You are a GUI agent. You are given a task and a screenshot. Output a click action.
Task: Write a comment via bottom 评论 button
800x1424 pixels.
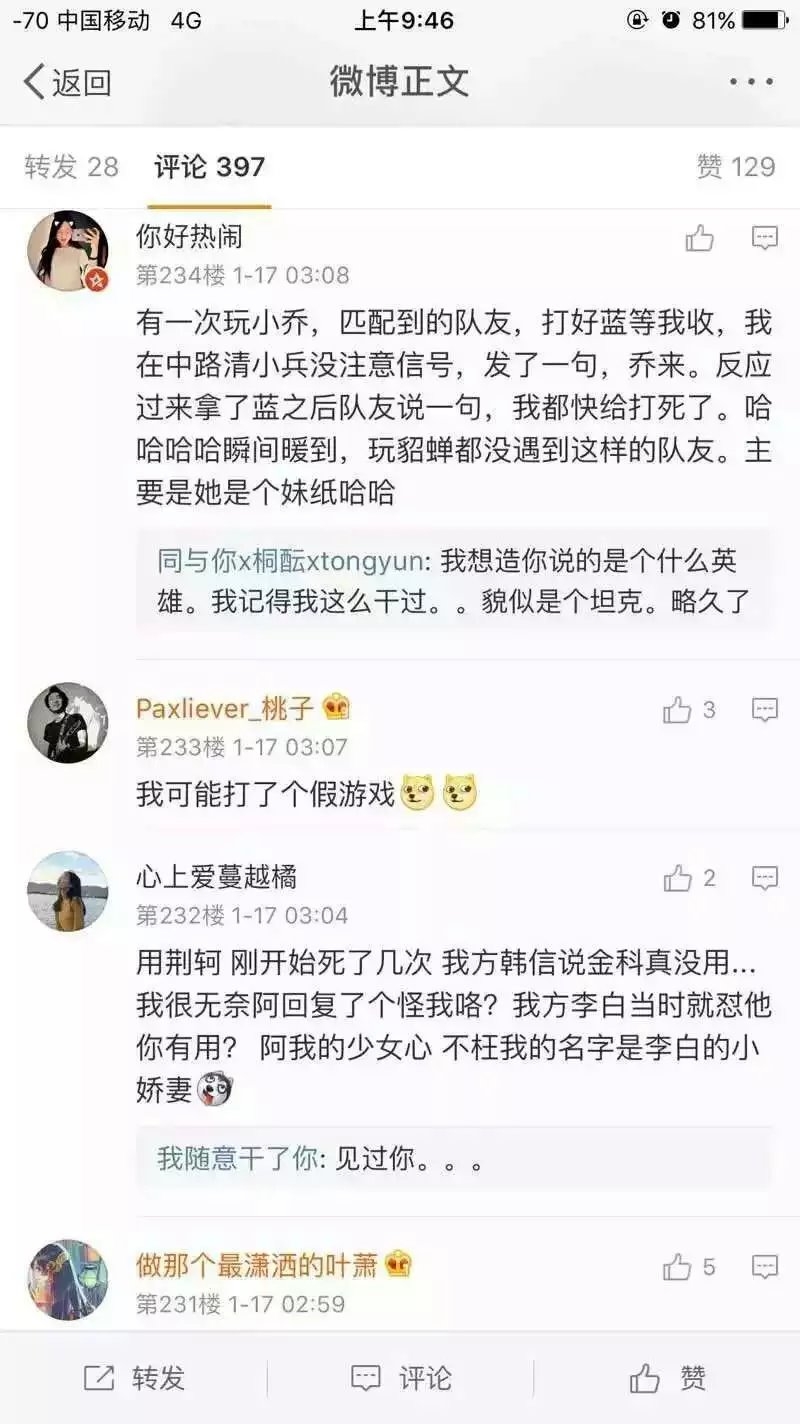click(401, 1378)
